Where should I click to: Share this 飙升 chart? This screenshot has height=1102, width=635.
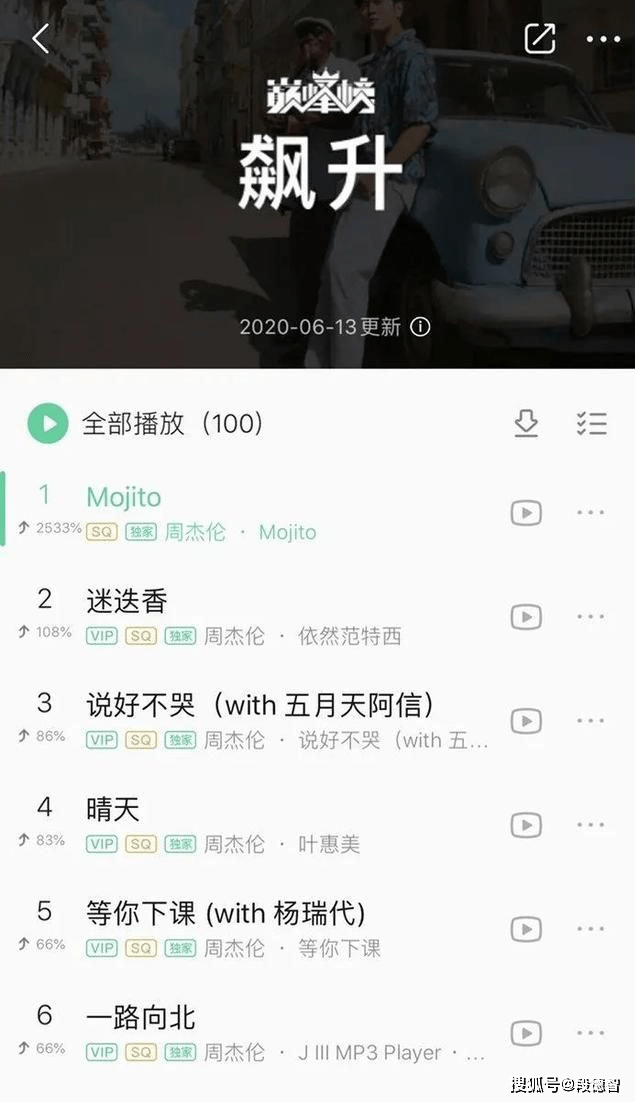click(x=540, y=39)
